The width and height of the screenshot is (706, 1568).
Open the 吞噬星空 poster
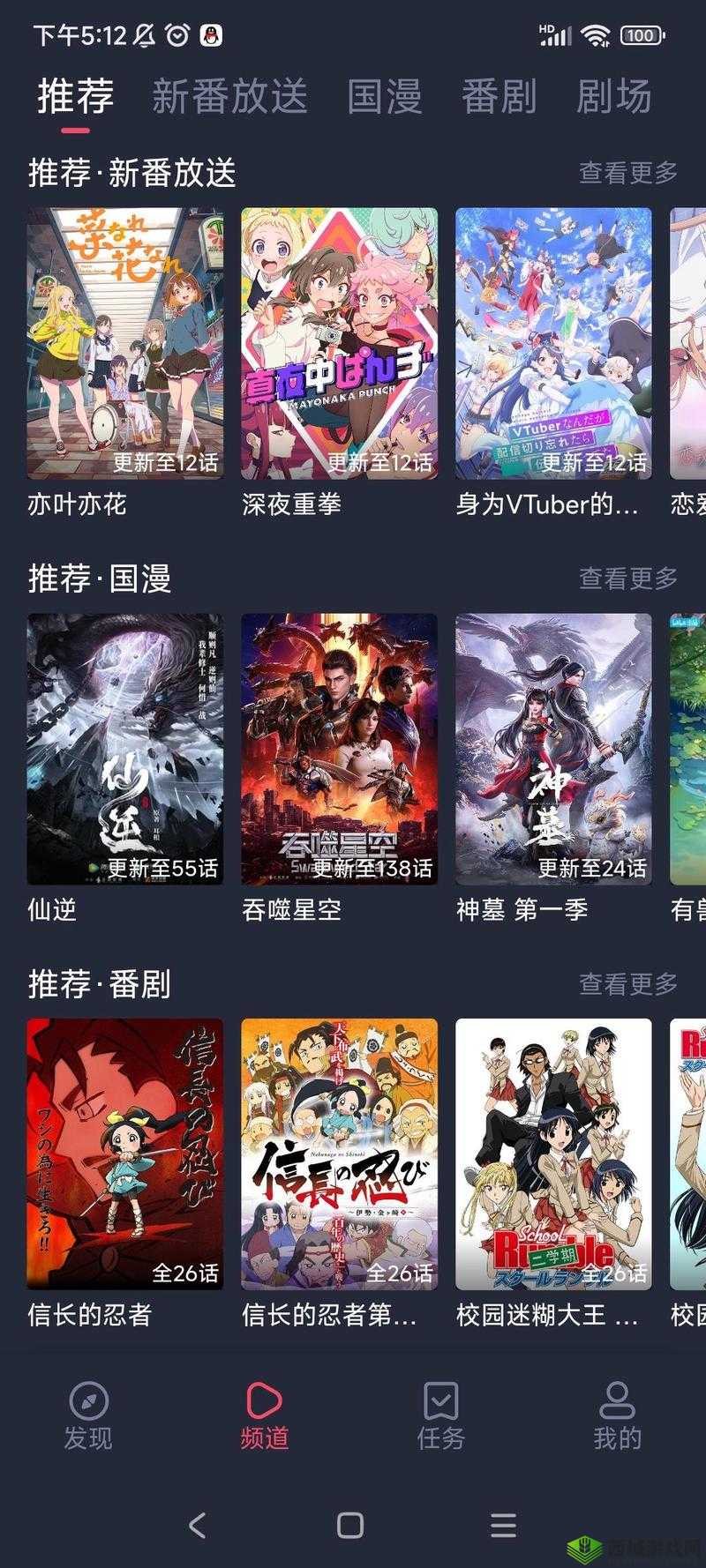(340, 748)
